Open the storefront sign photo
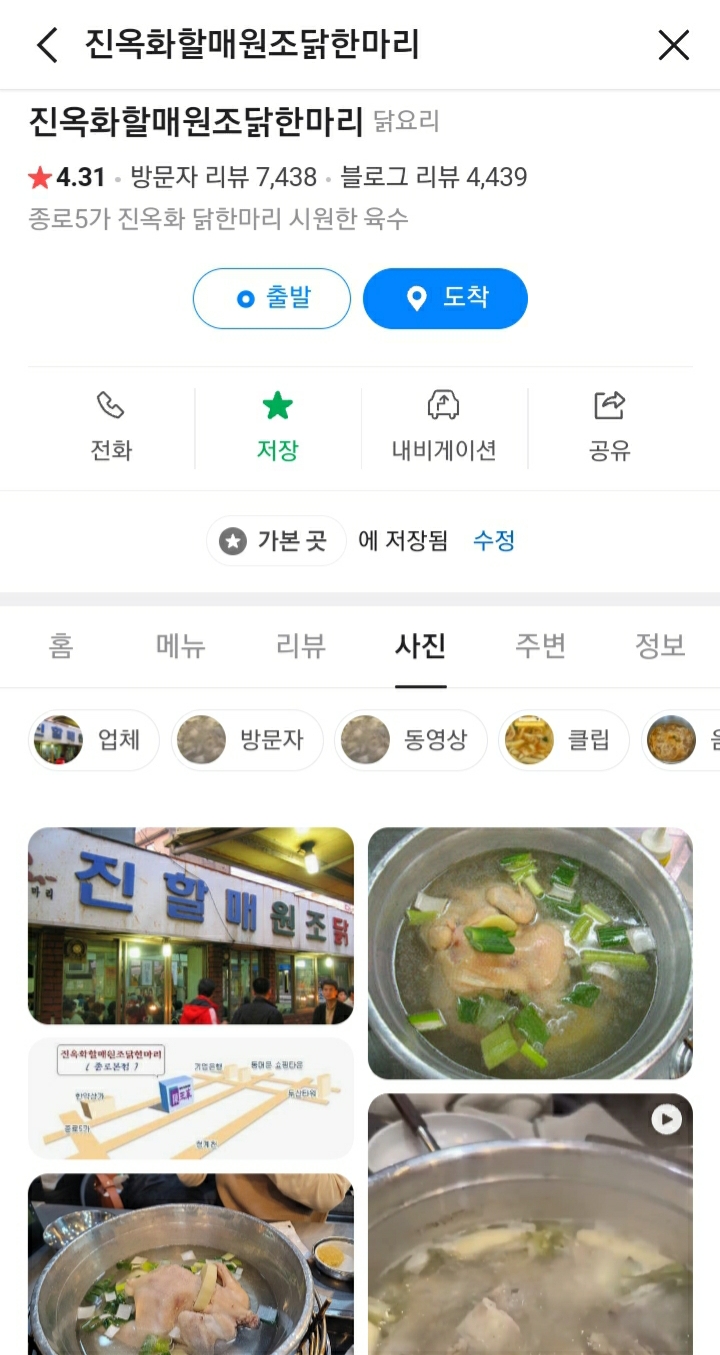Image resolution: width=720 pixels, height=1355 pixels. (191, 925)
